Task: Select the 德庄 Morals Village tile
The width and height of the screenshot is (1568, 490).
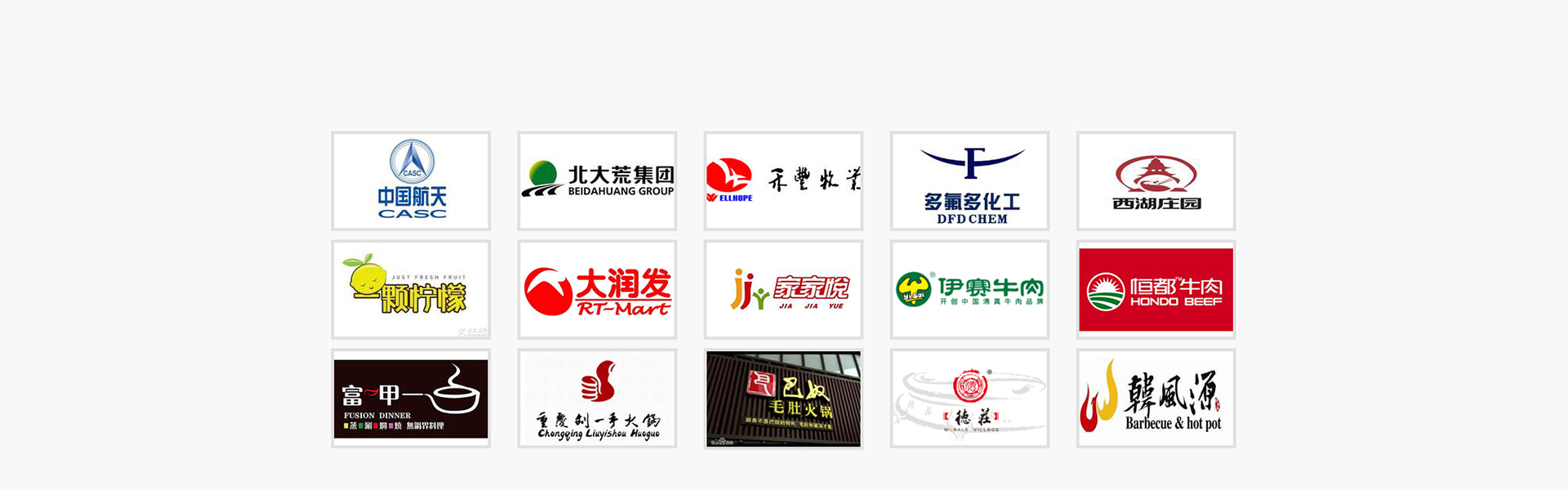Action: pos(969,399)
